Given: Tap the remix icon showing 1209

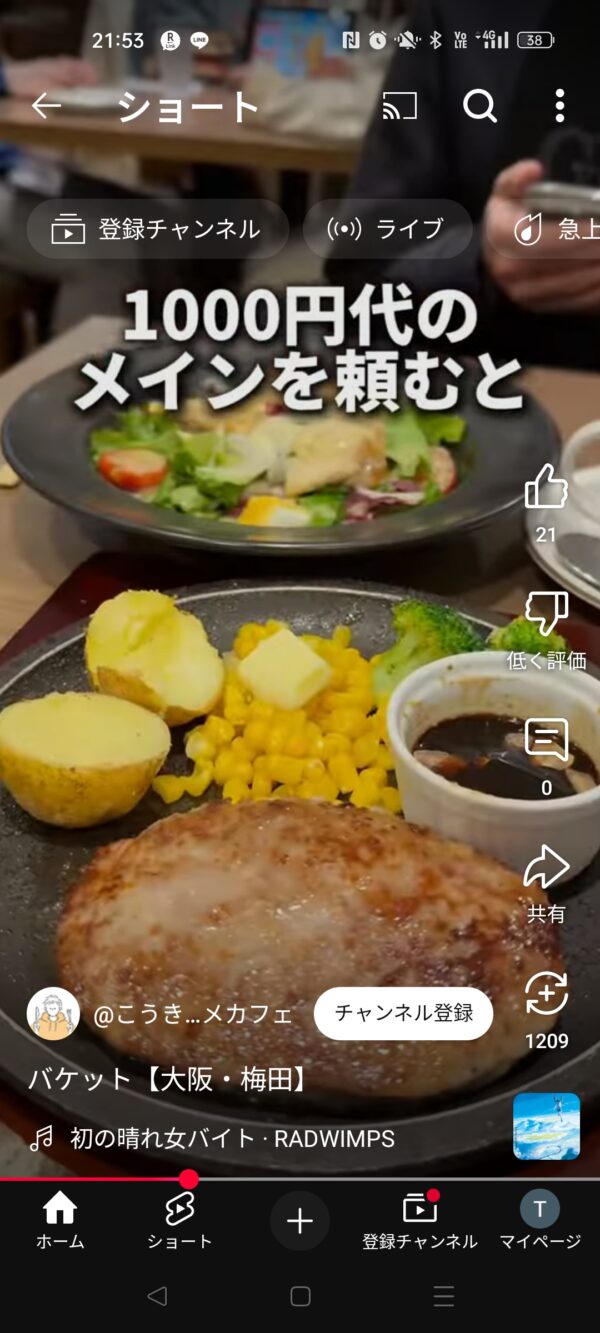Looking at the screenshot, I should (546, 995).
